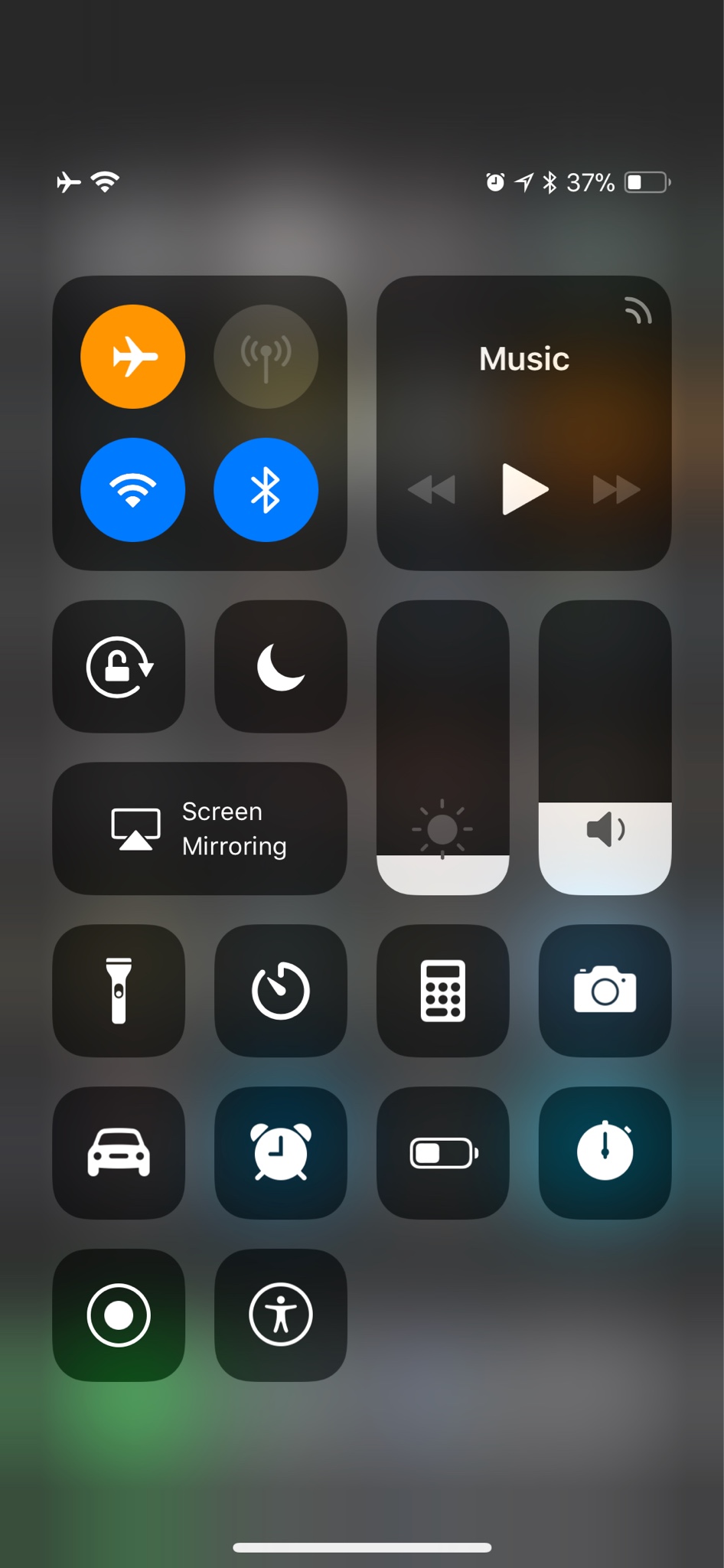Toggle the cellular data button
This screenshot has width=724, height=1568.
pyautogui.click(x=266, y=357)
